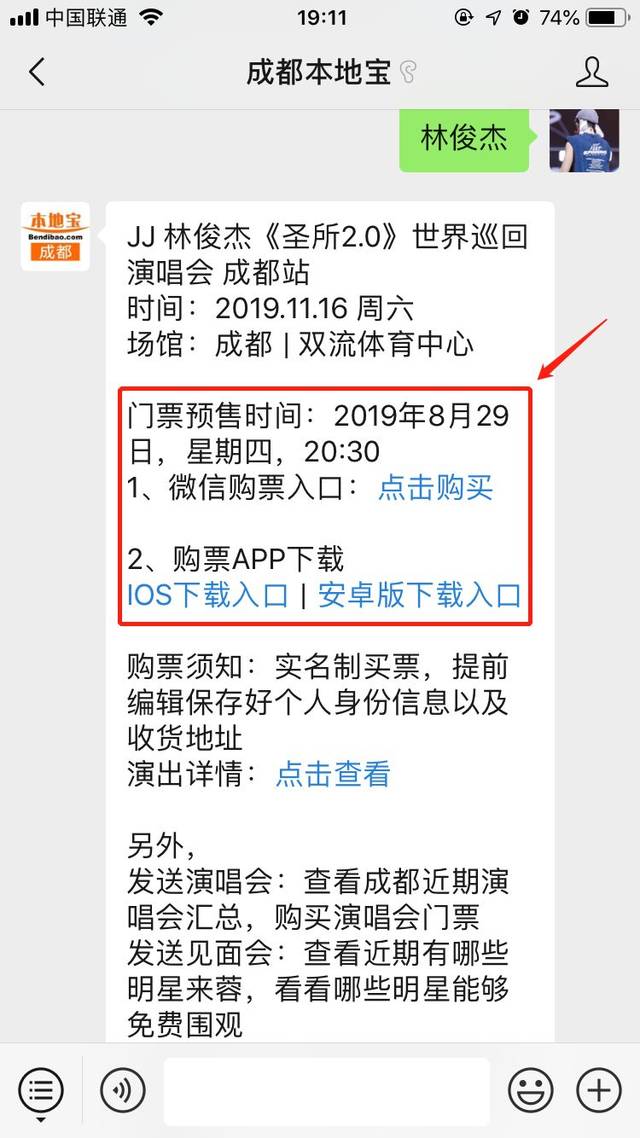Switch to voice input mode

pyautogui.click(x=123, y=1089)
